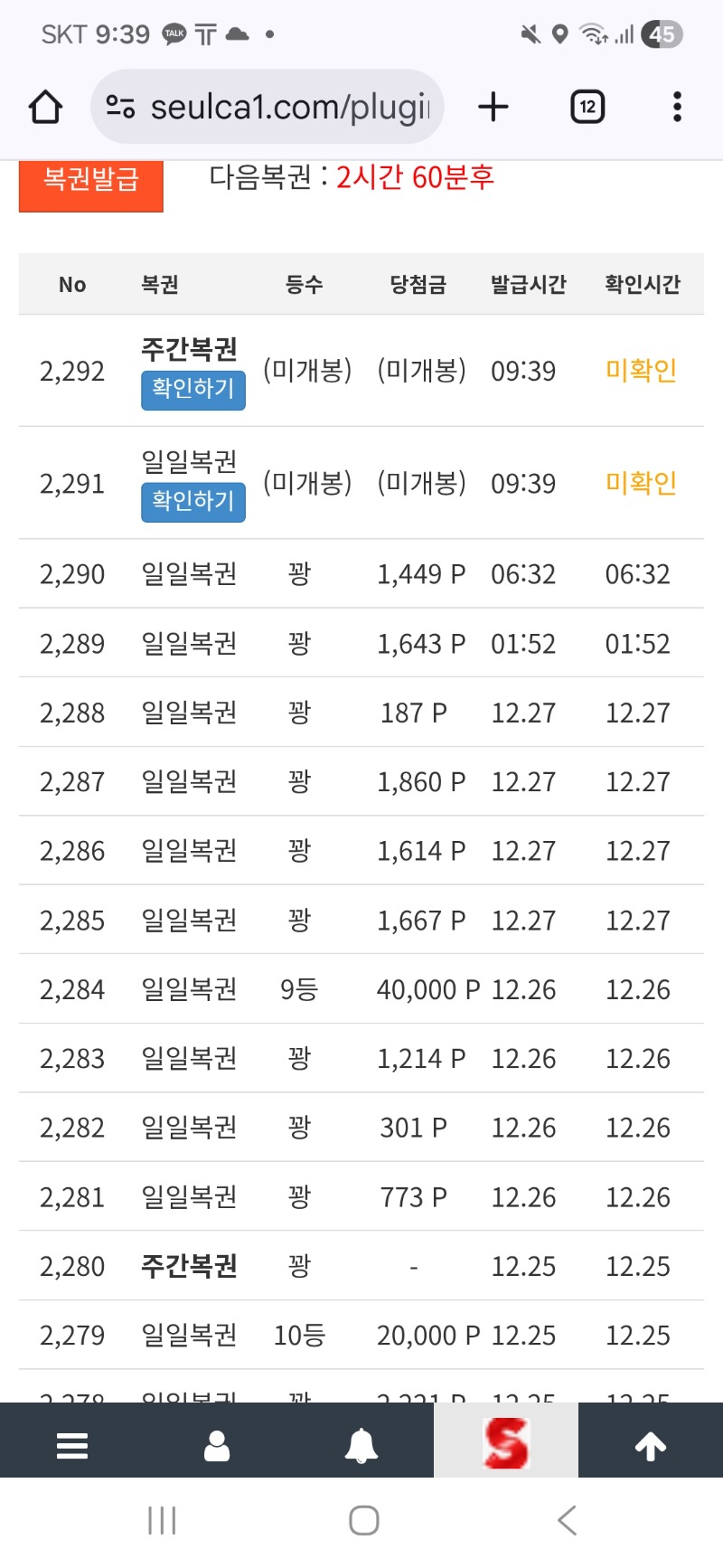Image resolution: width=723 pixels, height=1568 pixels.
Task: Open the browser overflow menu
Action: [677, 108]
